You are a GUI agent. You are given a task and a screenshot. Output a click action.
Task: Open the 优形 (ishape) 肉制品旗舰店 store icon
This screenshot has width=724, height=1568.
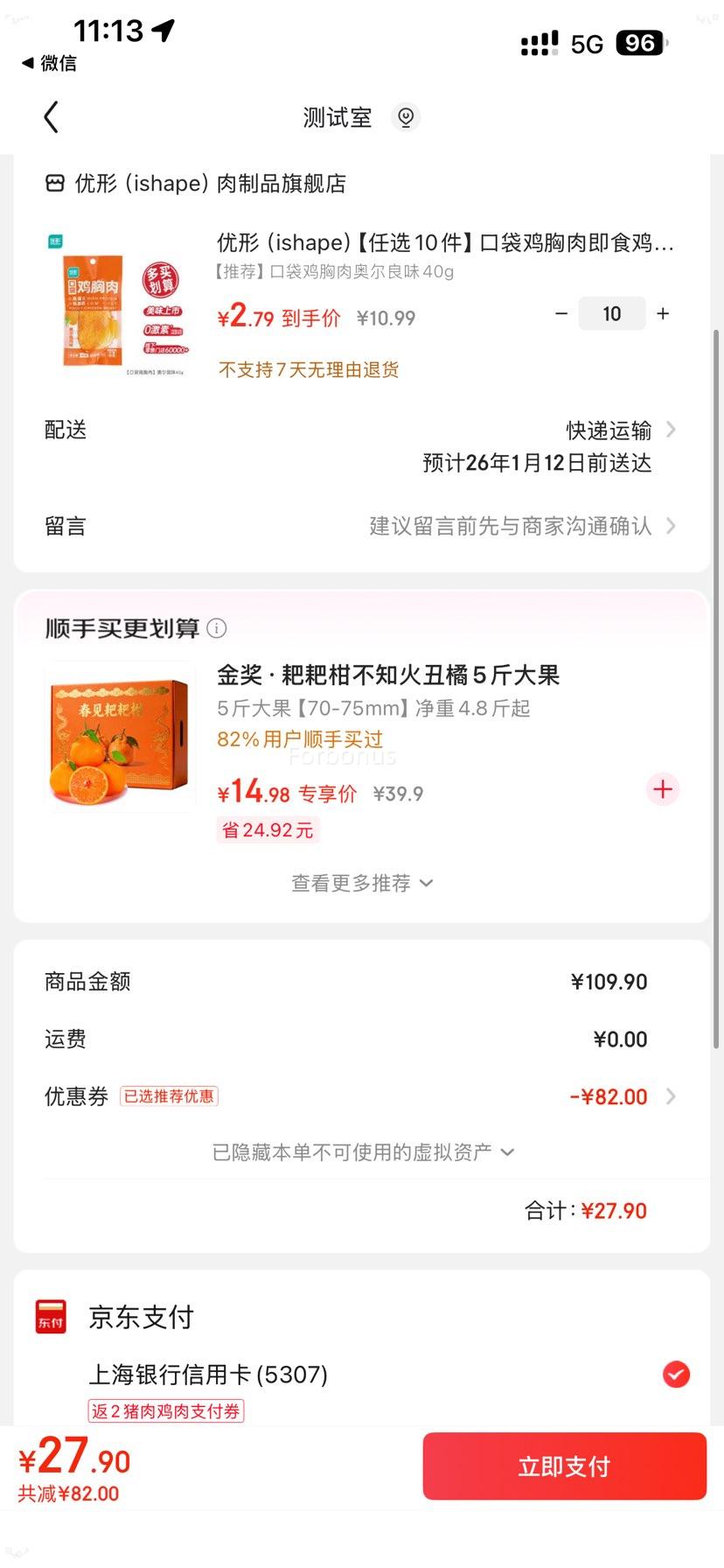[54, 184]
